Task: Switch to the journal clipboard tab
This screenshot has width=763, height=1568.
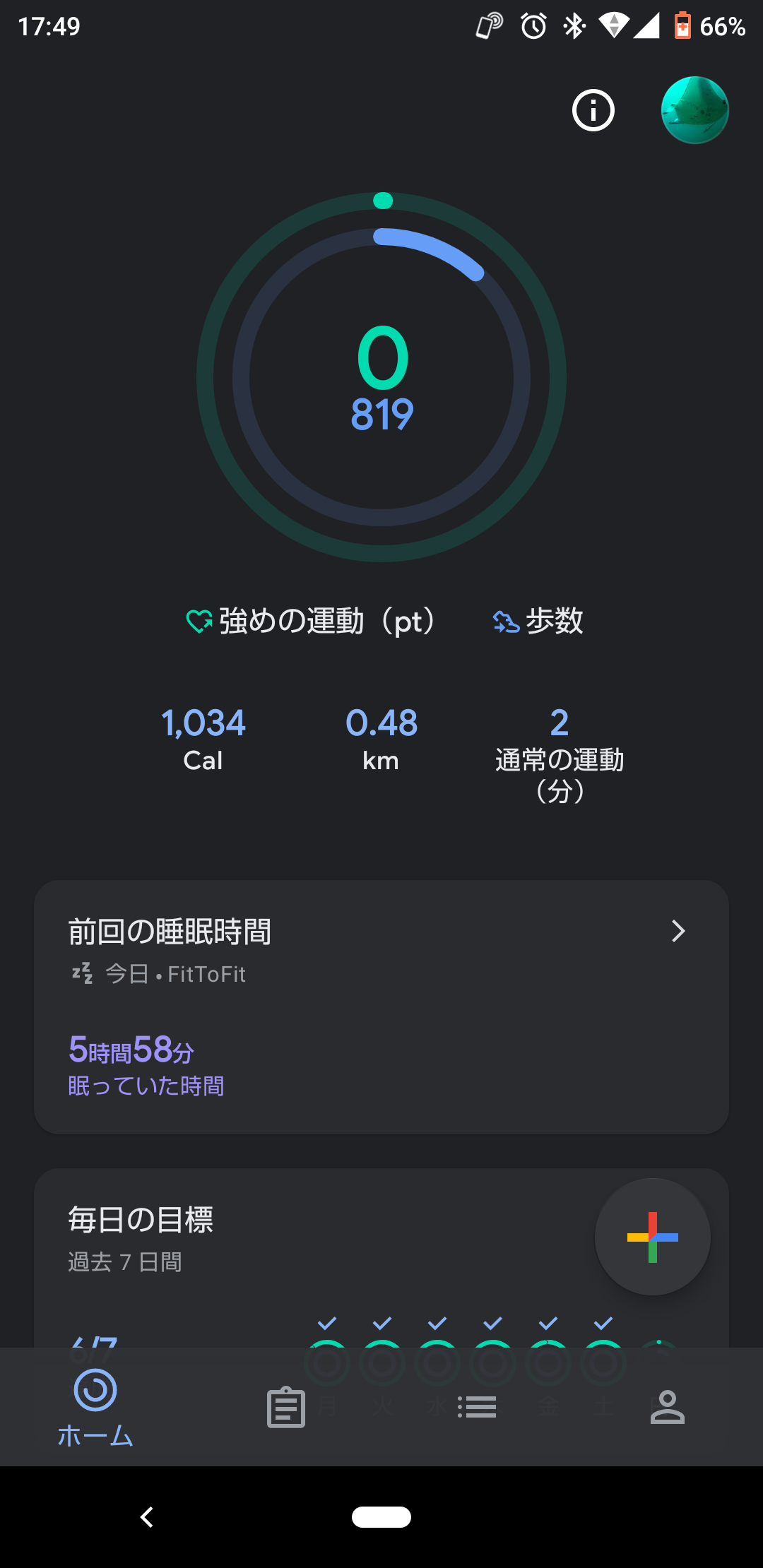Action: coord(286,1407)
